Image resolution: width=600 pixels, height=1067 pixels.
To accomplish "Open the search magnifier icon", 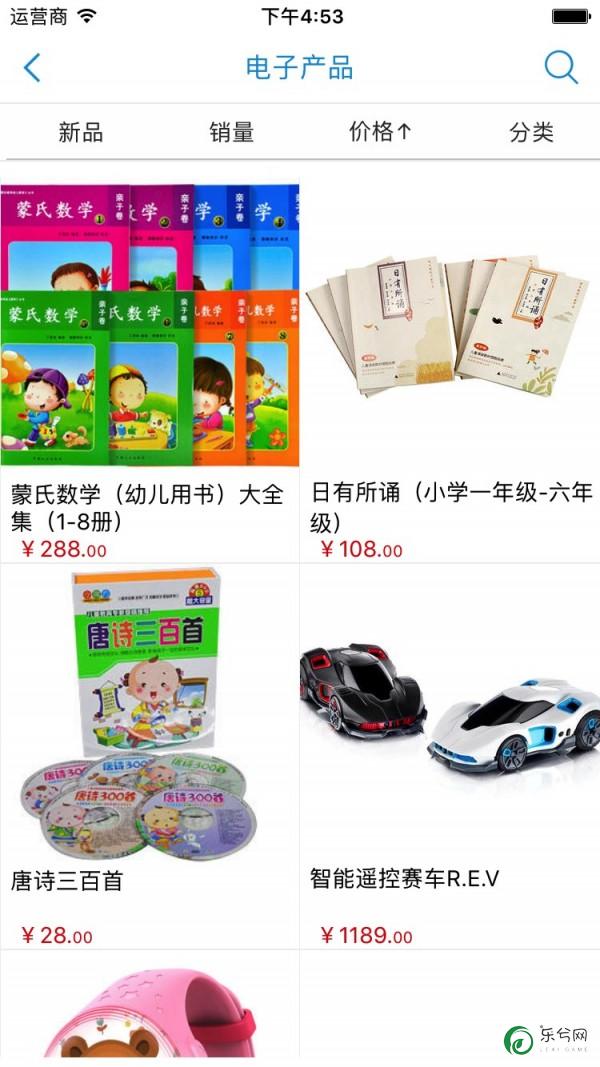I will (x=561, y=68).
